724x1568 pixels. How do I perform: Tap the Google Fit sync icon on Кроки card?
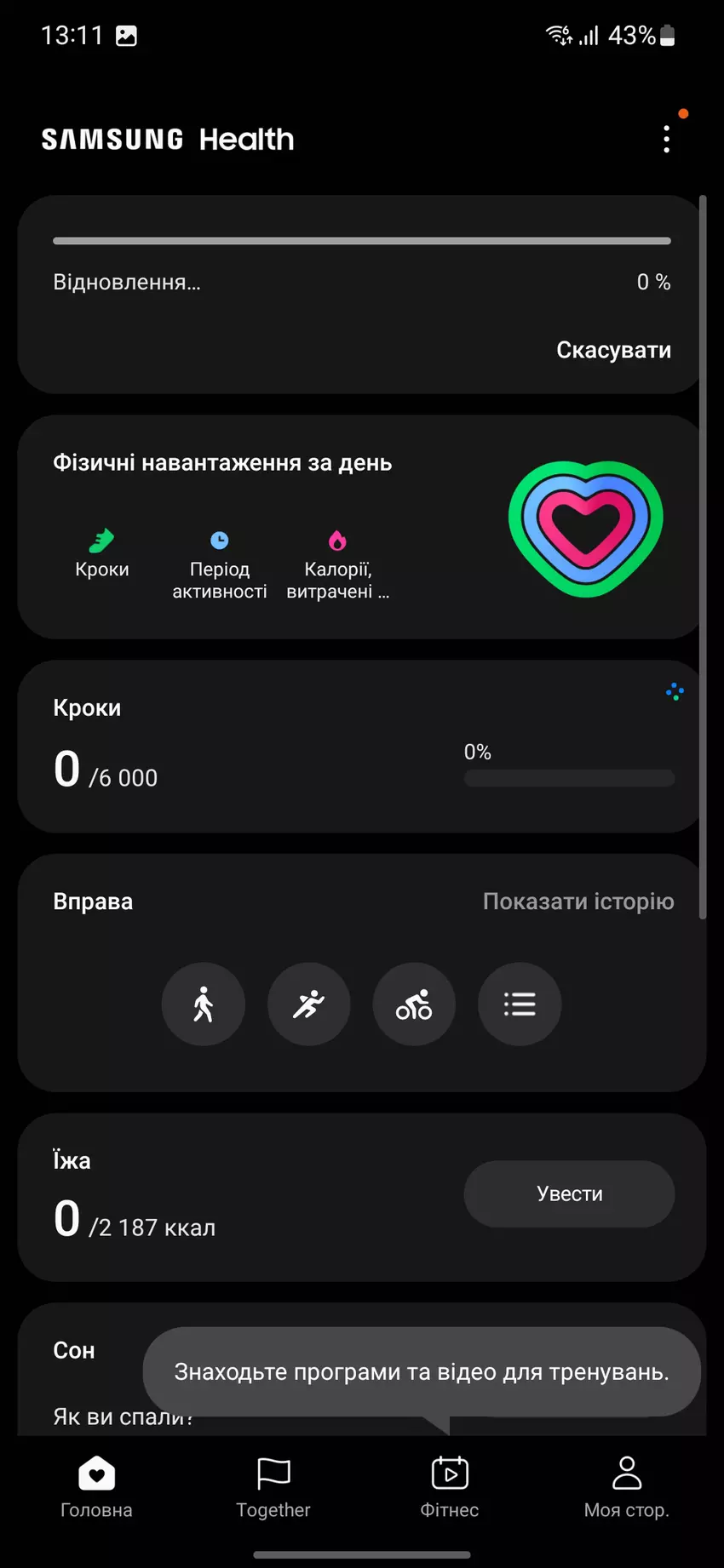[x=675, y=692]
